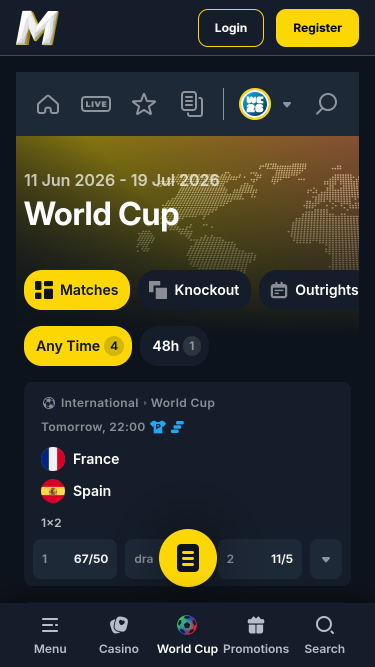Bet on France at 67/50
Screen dimensions: 375x667
pos(75,559)
